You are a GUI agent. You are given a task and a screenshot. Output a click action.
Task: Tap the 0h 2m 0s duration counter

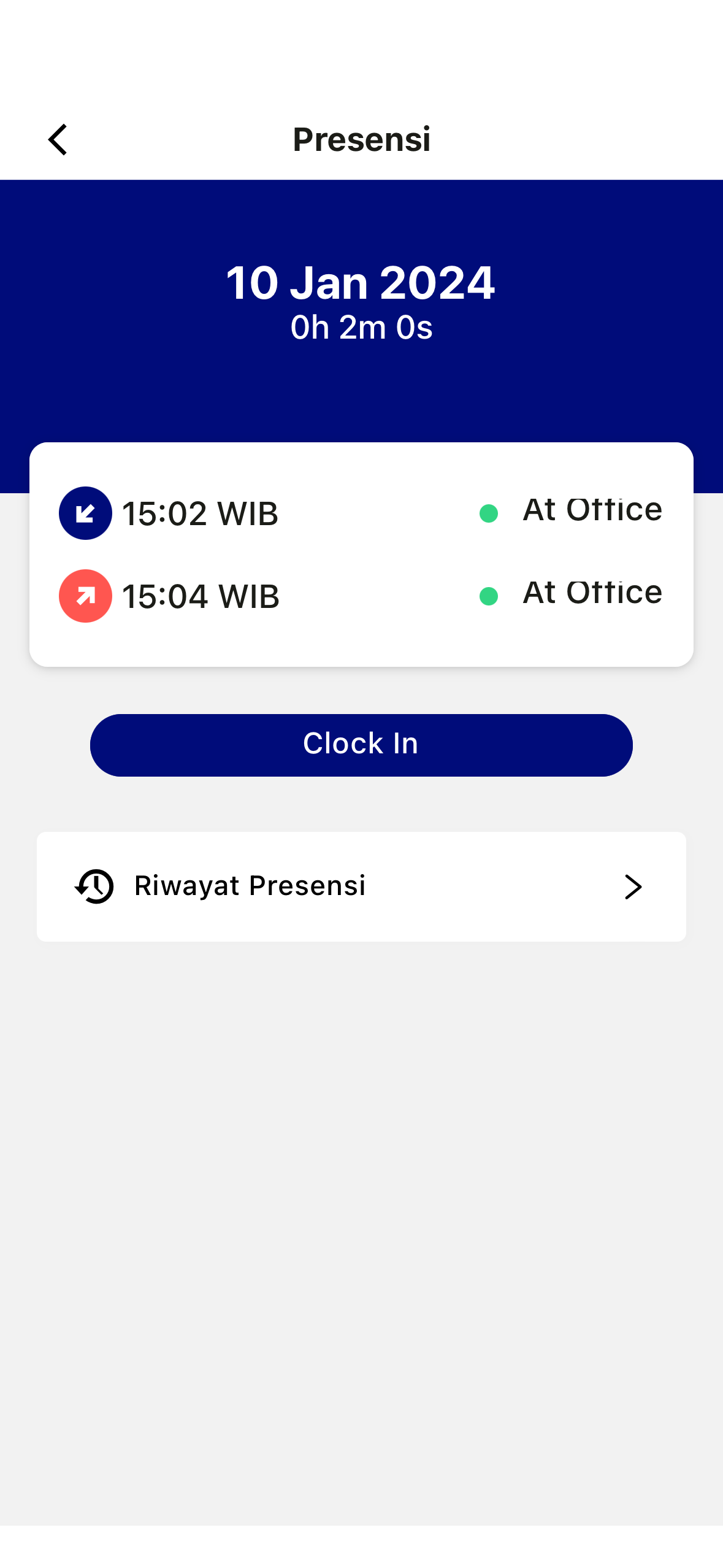pos(361,327)
